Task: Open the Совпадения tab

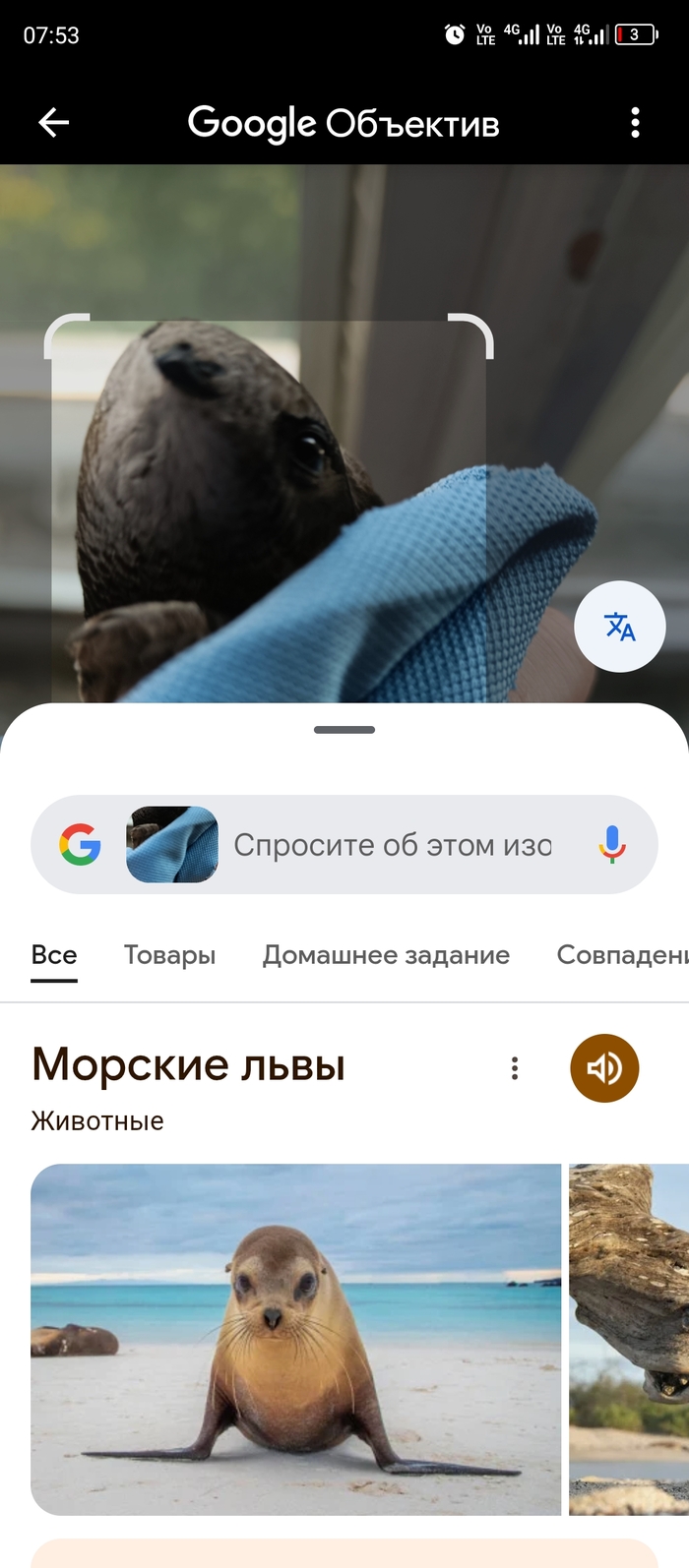Action: point(622,955)
